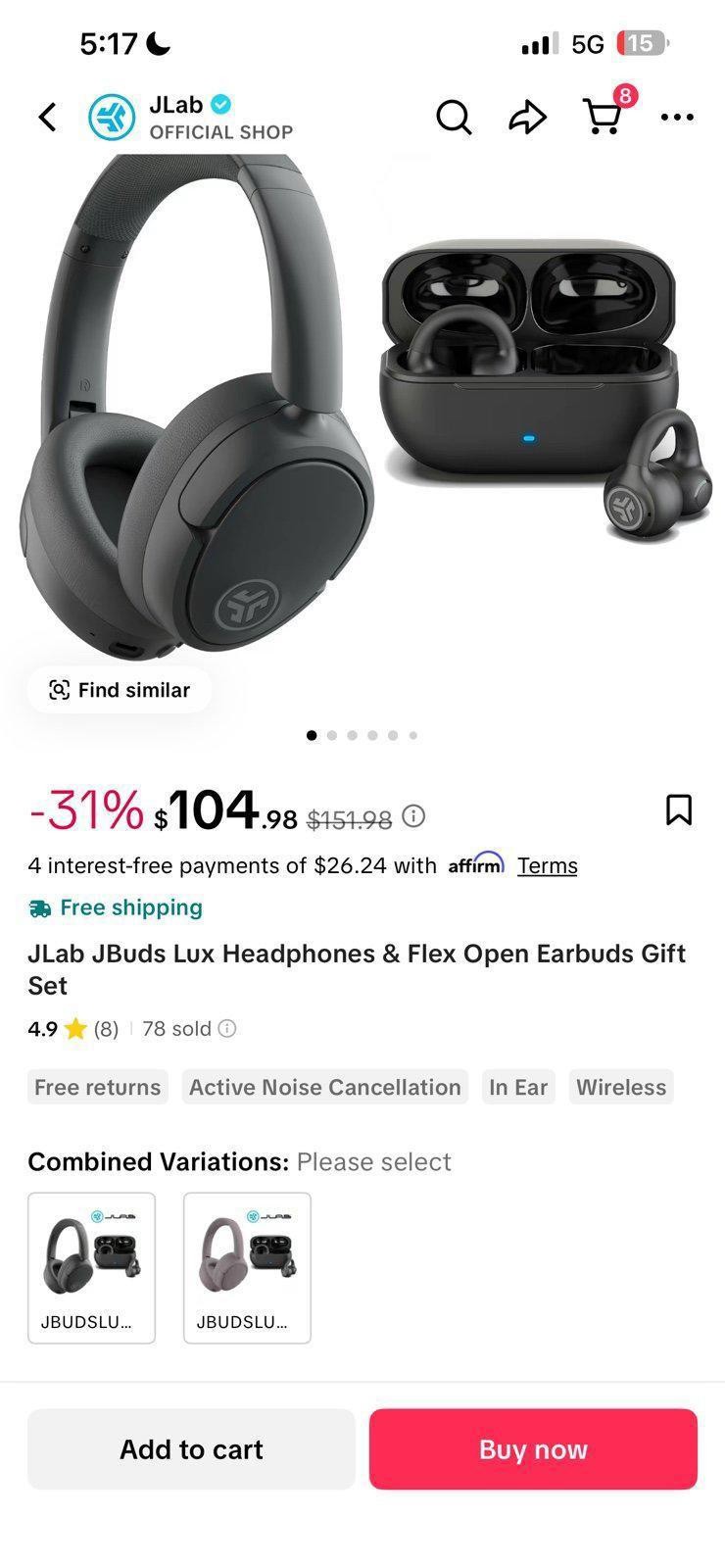This screenshot has width=725, height=1568.
Task: Tap the In Ear tag
Action: tap(518, 1087)
